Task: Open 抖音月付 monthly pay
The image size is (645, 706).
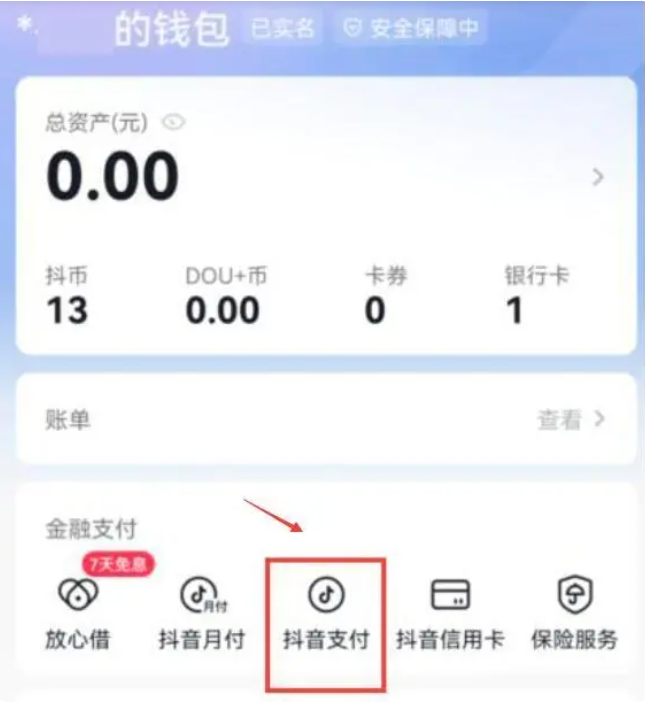Action: pos(201,612)
